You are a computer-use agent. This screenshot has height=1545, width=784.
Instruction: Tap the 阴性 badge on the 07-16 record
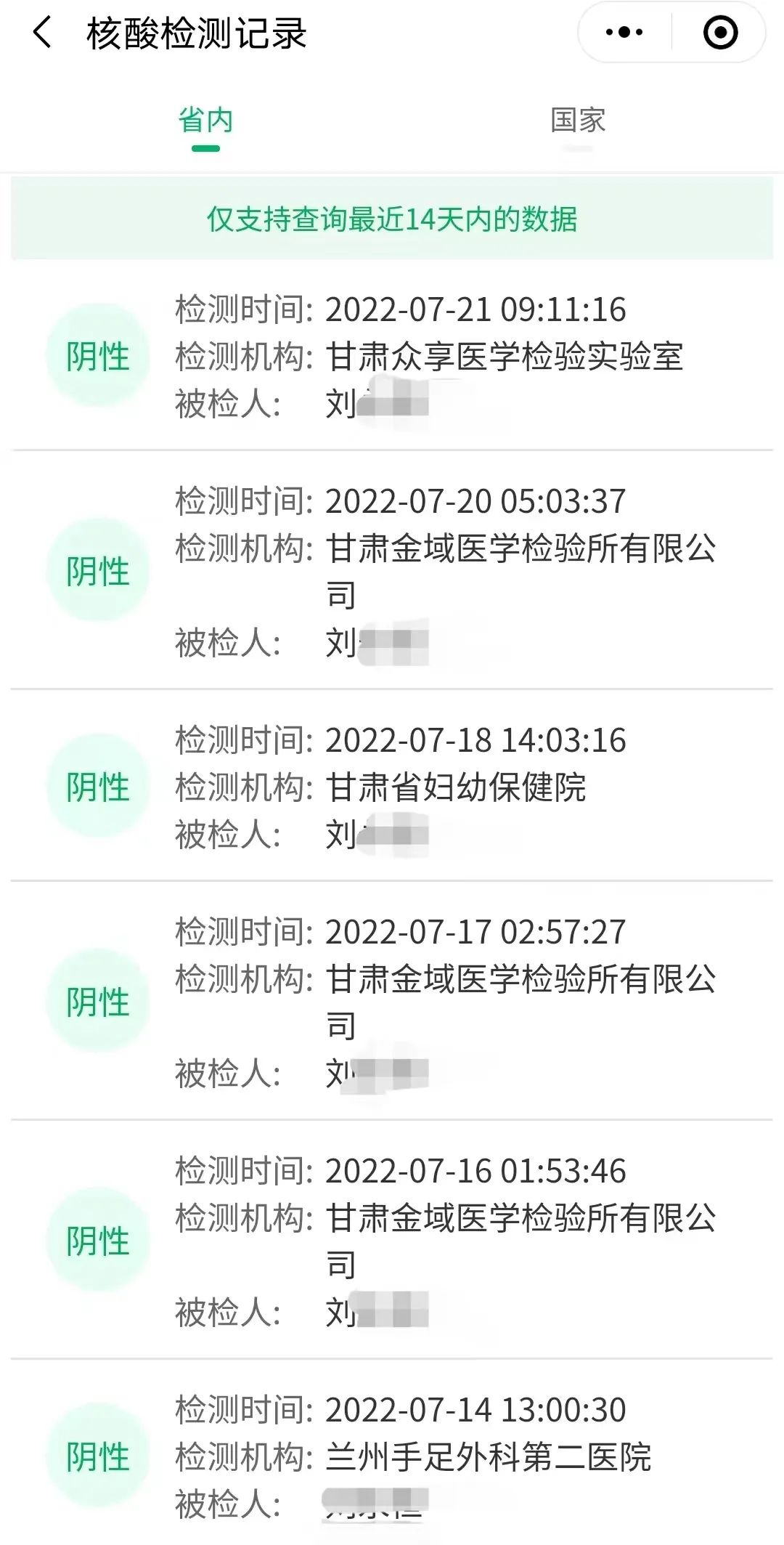[99, 1237]
